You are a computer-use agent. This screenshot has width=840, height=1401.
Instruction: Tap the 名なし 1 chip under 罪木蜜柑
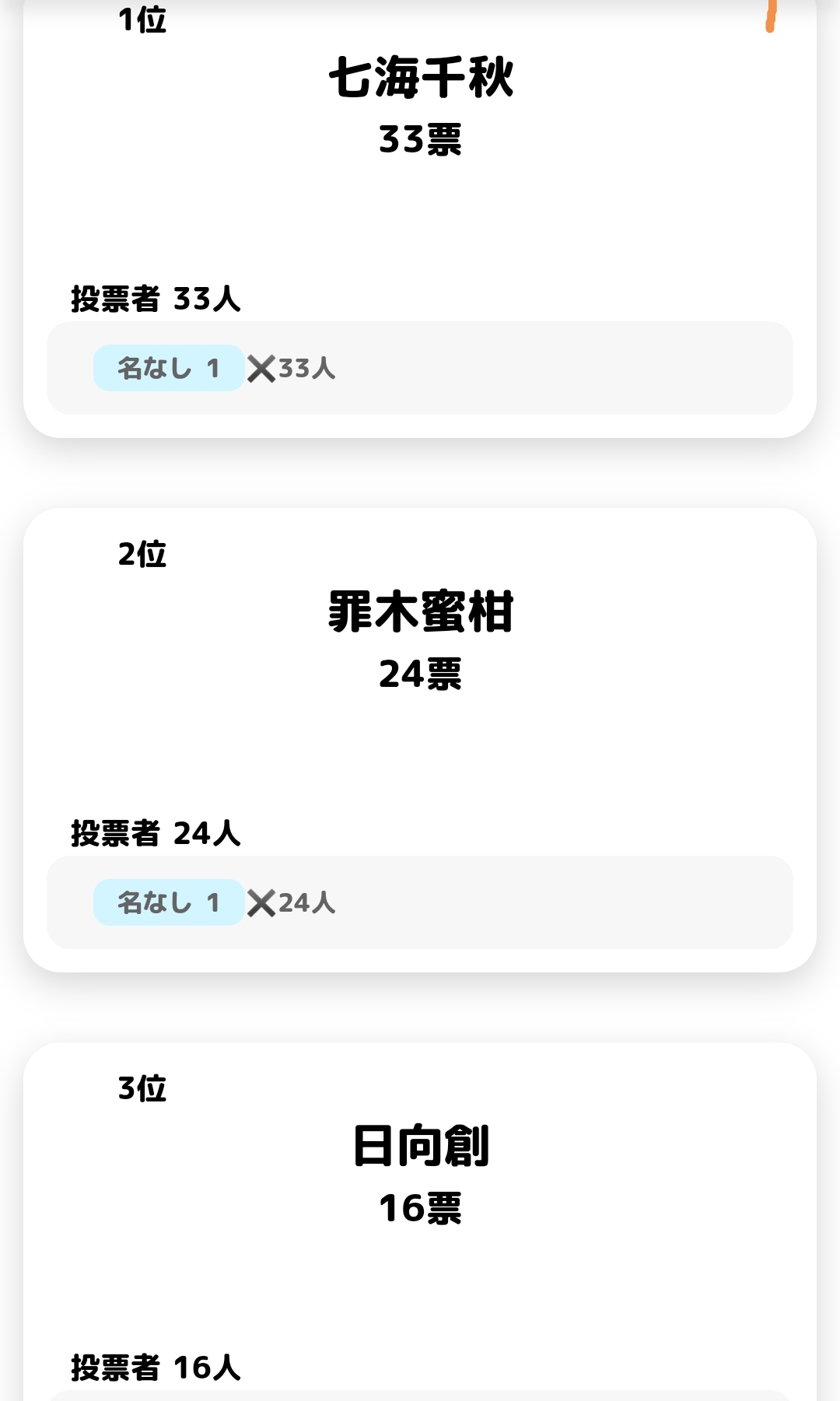169,902
